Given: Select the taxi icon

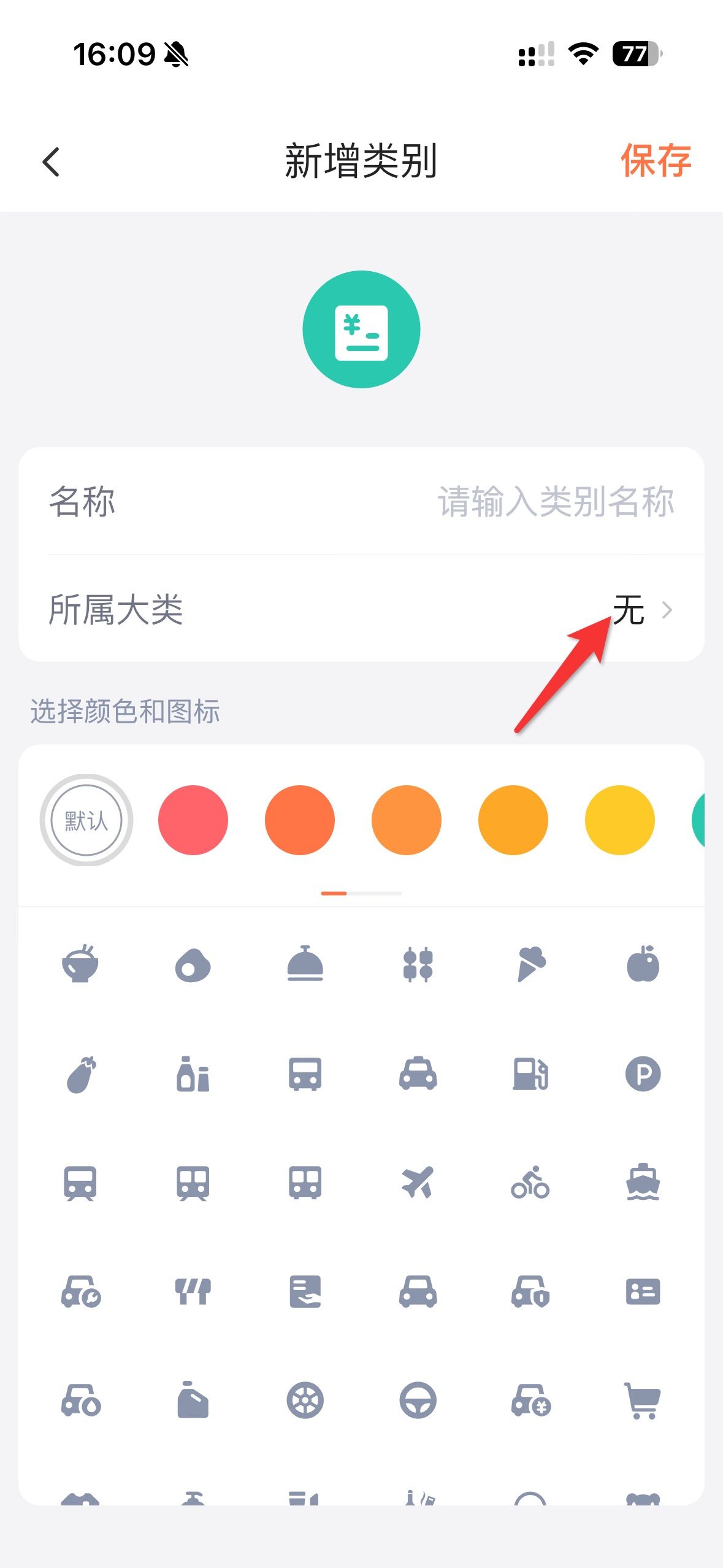Looking at the screenshot, I should pyautogui.click(x=418, y=1074).
